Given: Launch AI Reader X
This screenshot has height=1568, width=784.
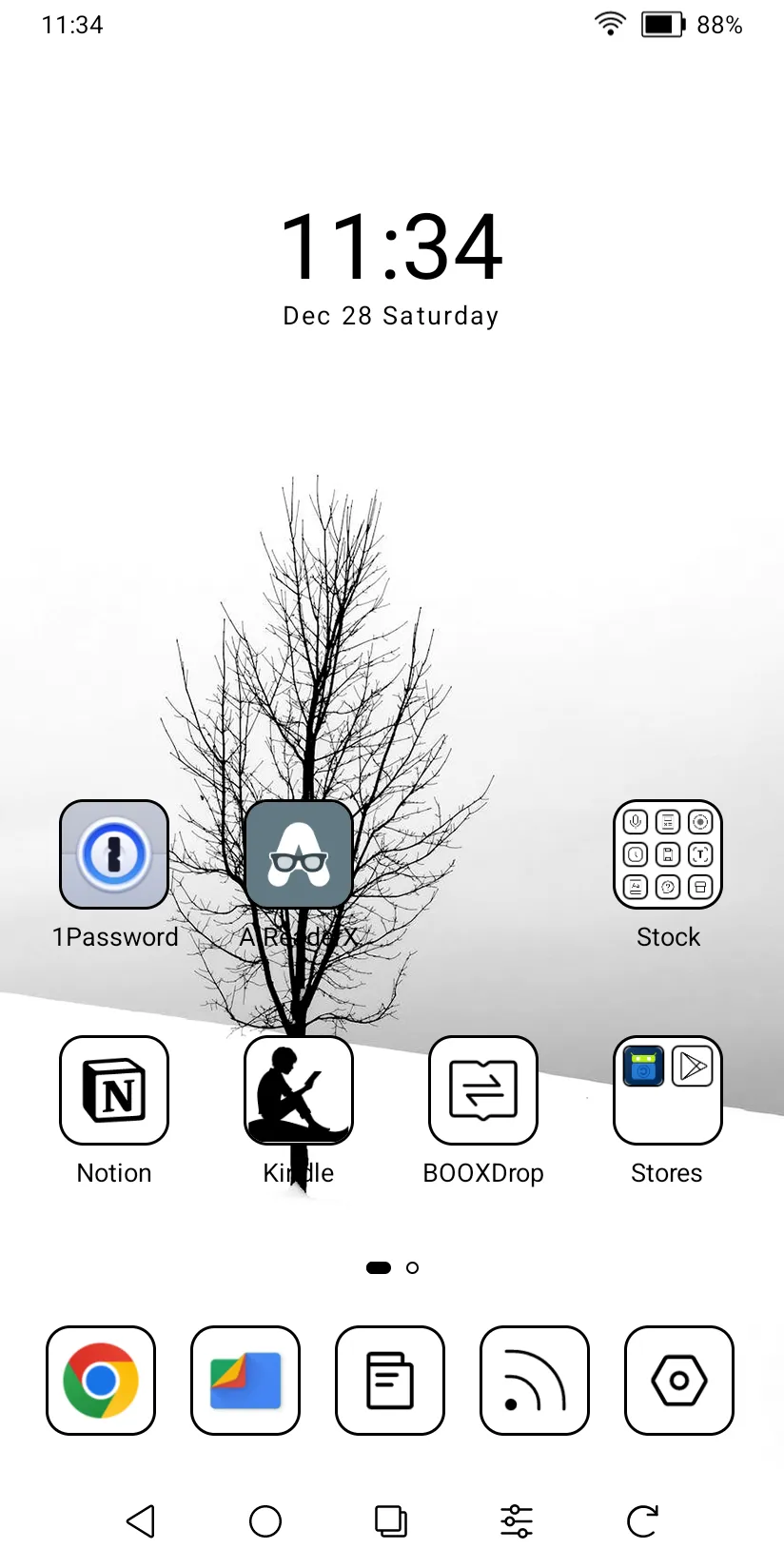Looking at the screenshot, I should tap(299, 853).
